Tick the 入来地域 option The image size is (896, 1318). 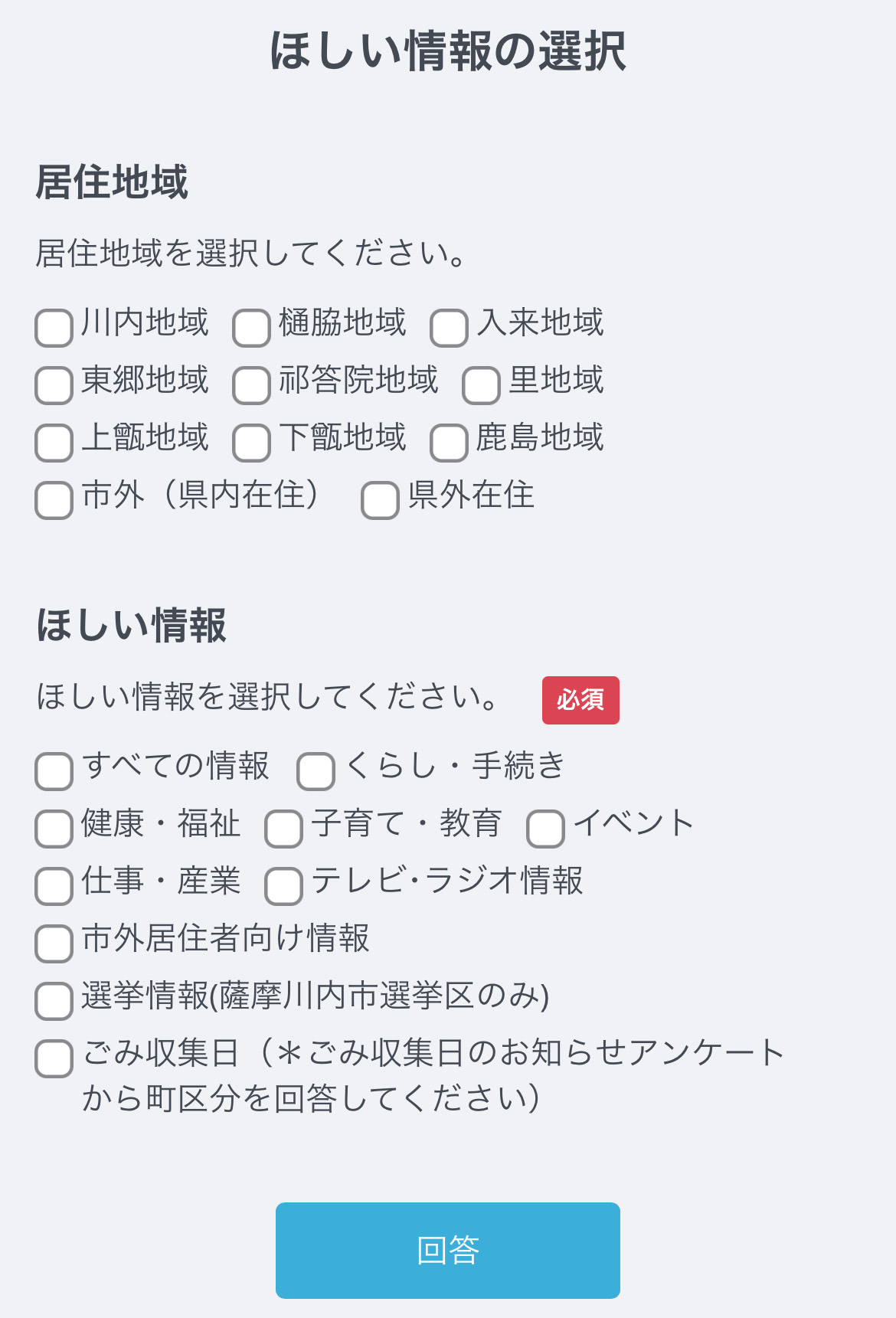click(x=449, y=328)
